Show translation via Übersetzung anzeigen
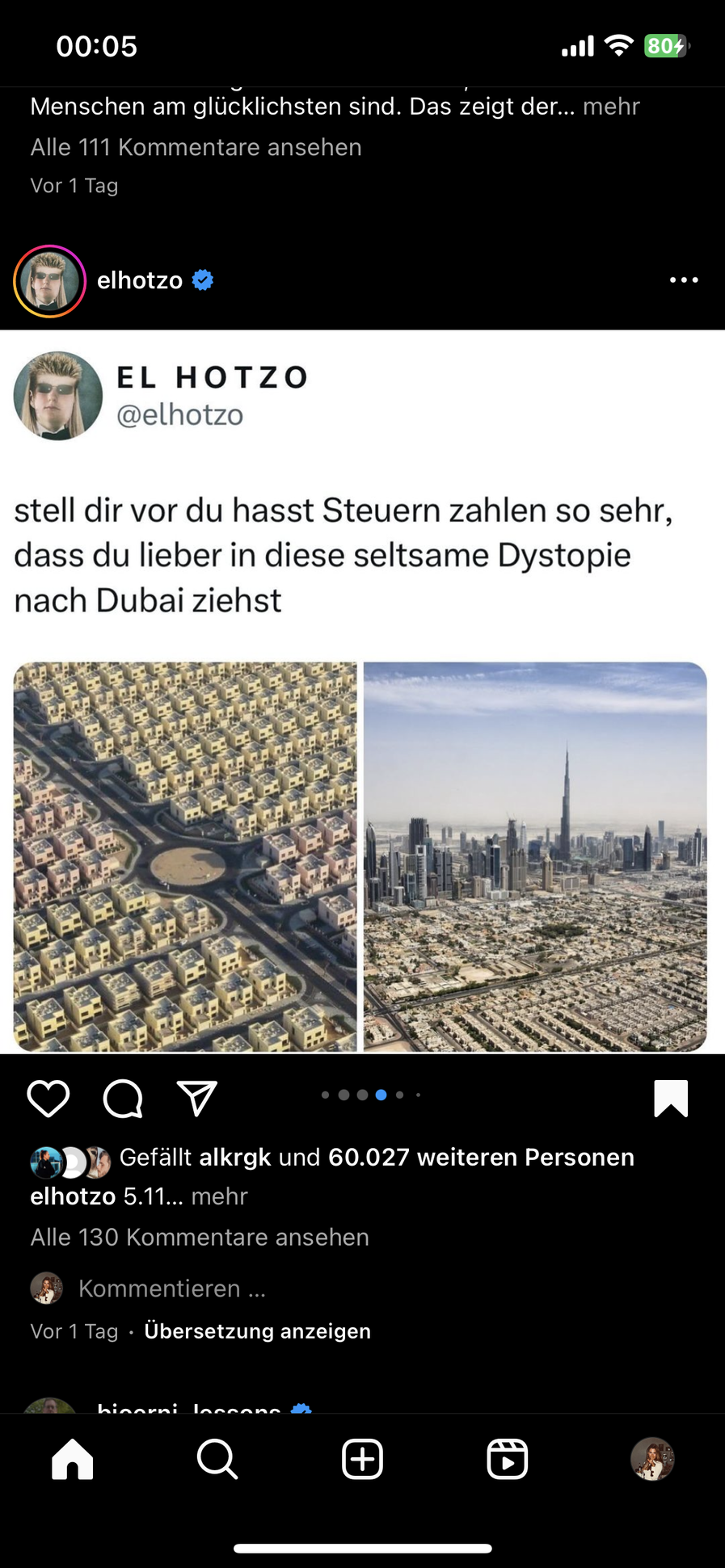Viewport: 725px width, 1568px height. pyautogui.click(x=257, y=1331)
